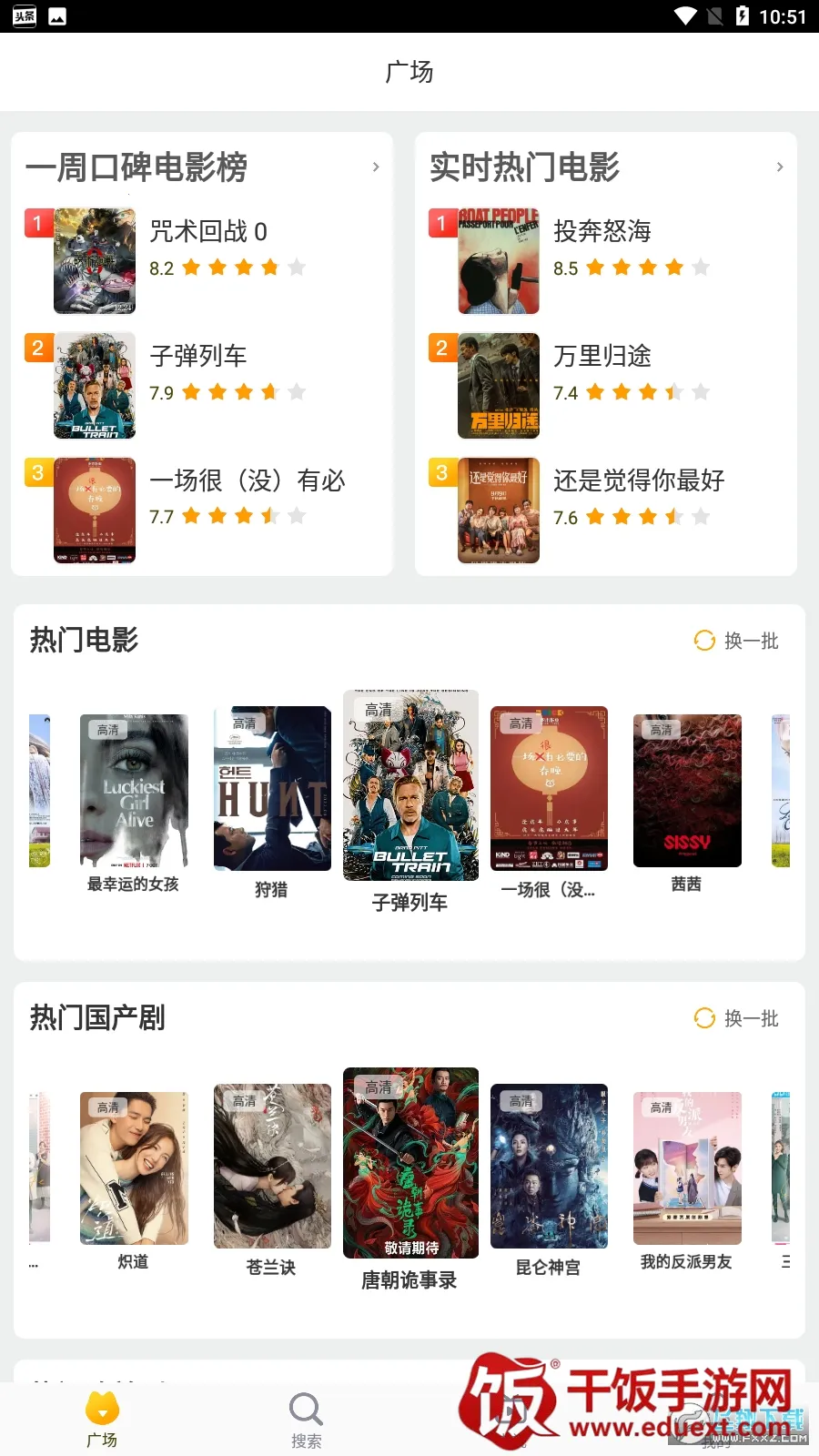Open the 昆仑神宫 drama poster
Image resolution: width=819 pixels, height=1456 pixels.
[x=549, y=1166]
